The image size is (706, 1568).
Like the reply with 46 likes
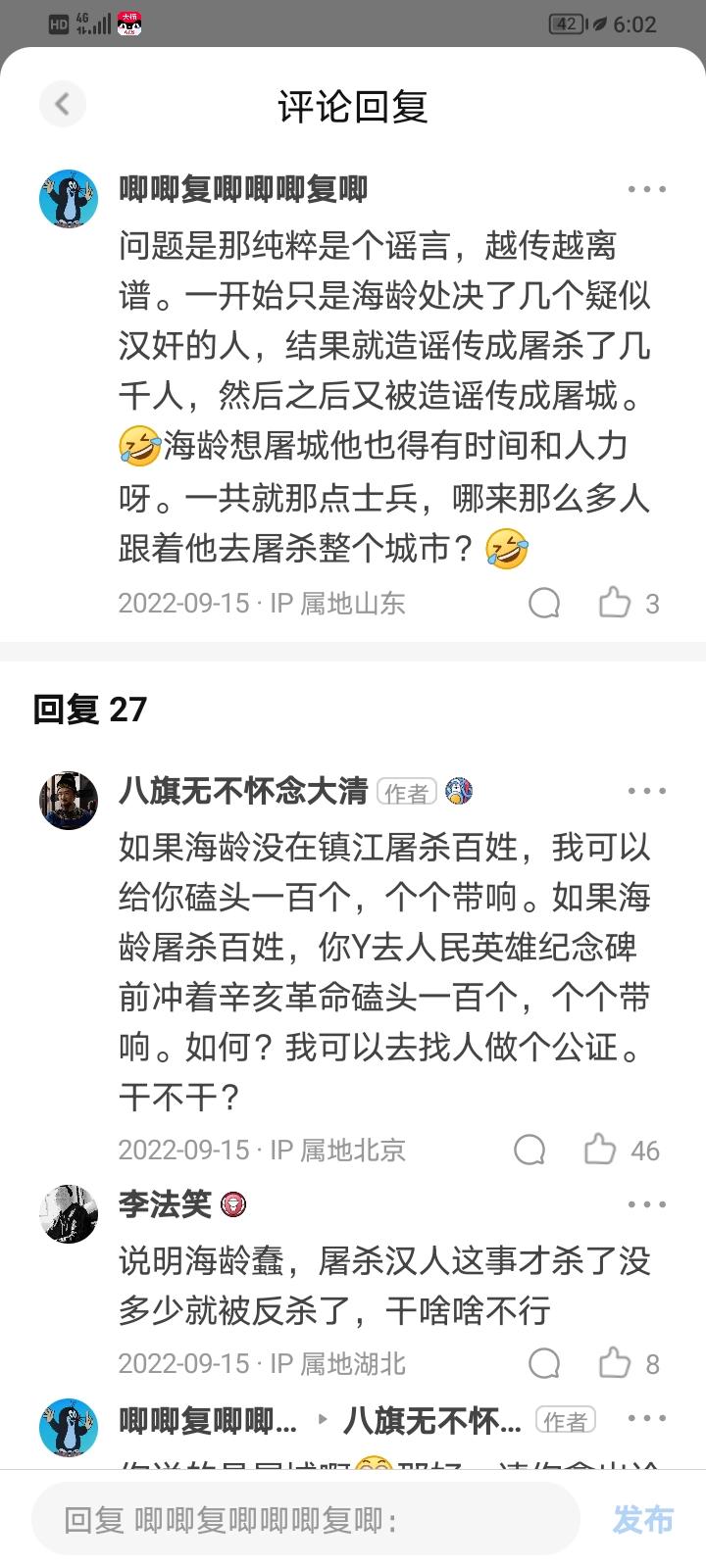coord(600,1150)
